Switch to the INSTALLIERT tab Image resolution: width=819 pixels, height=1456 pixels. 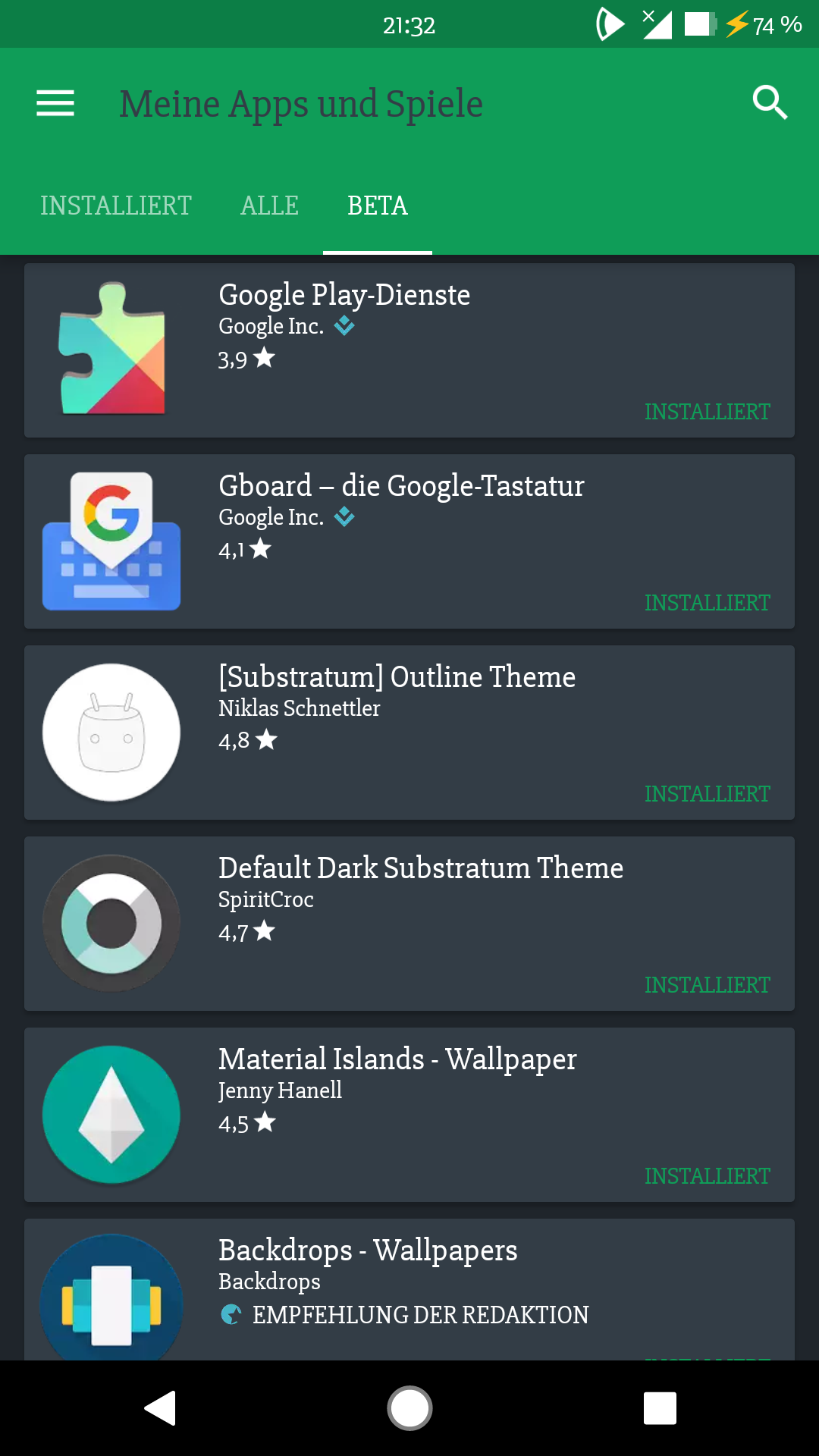click(116, 206)
